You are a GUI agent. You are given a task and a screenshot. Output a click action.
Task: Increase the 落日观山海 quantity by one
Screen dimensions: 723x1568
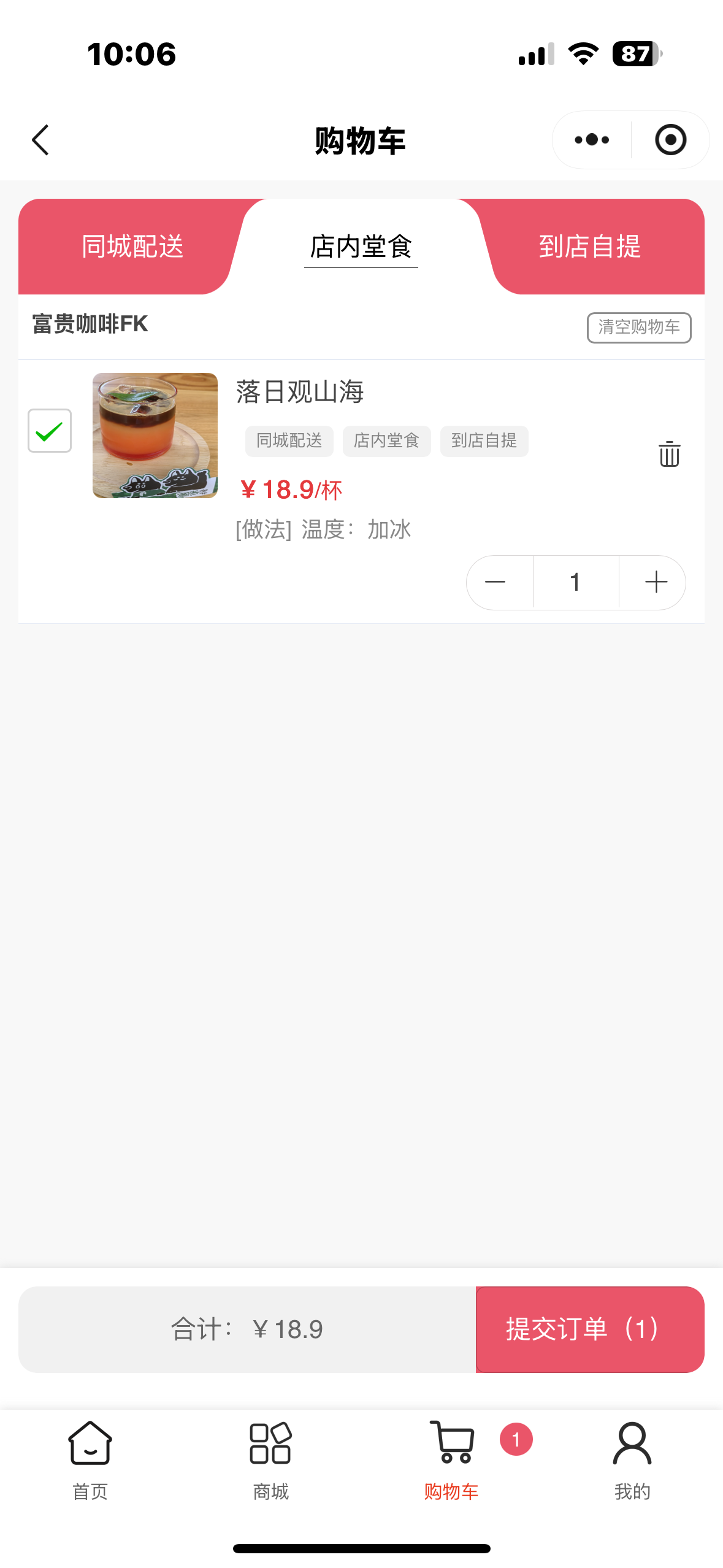tap(656, 582)
